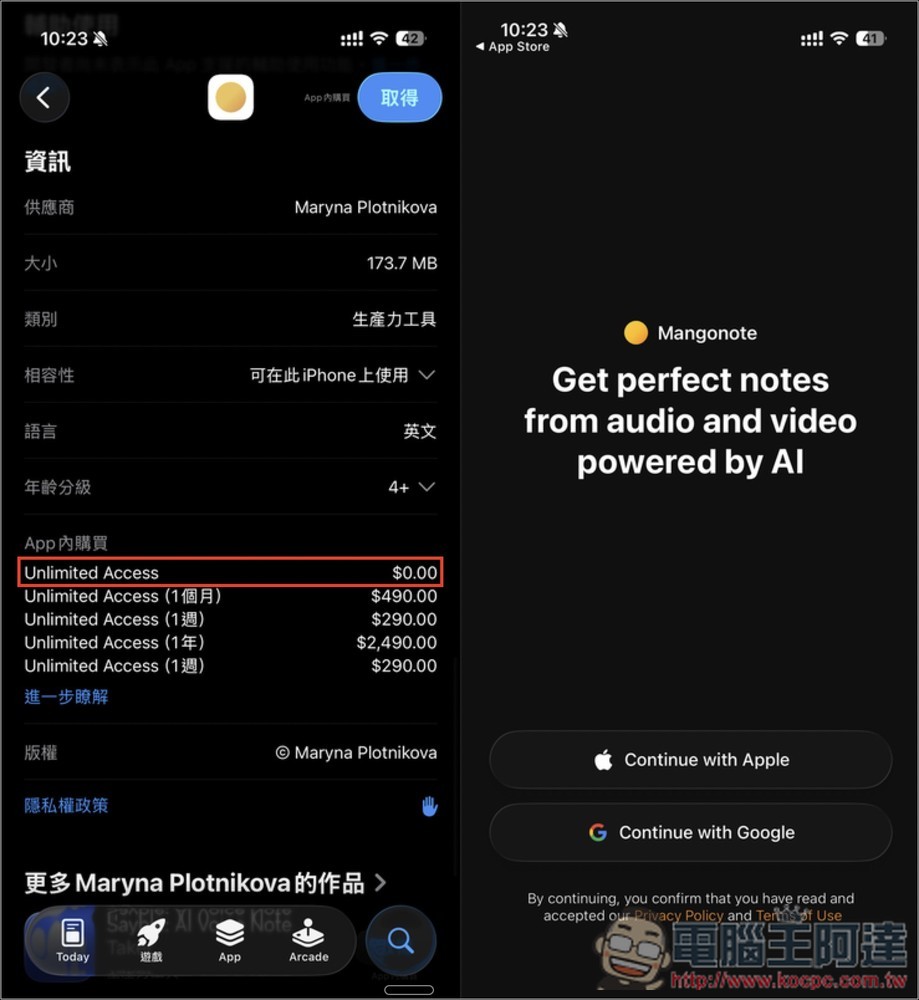The height and width of the screenshot is (1000, 919).
Task: Switch to the App tab
Action: tap(229, 932)
